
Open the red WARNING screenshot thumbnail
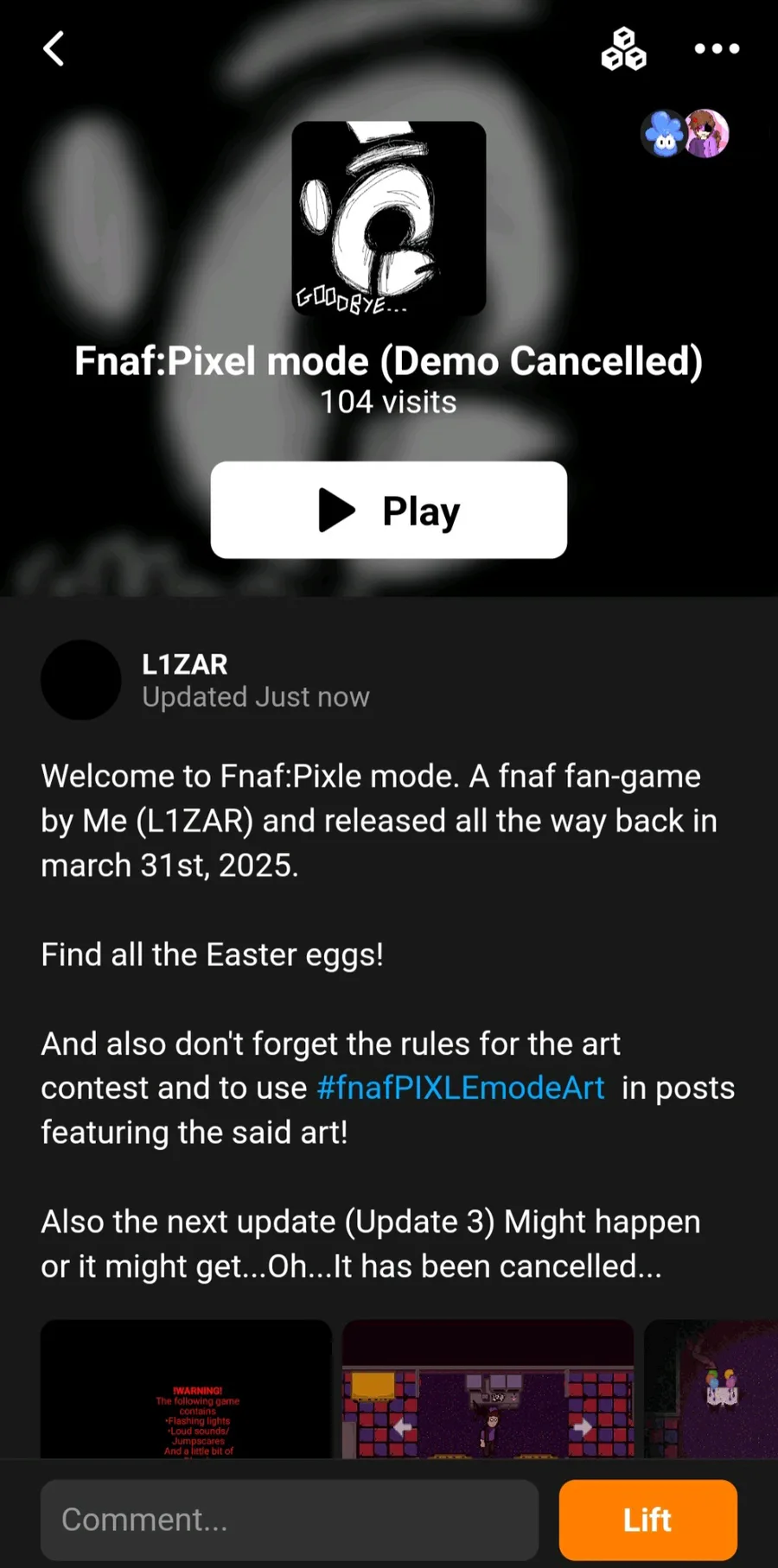click(186, 1389)
